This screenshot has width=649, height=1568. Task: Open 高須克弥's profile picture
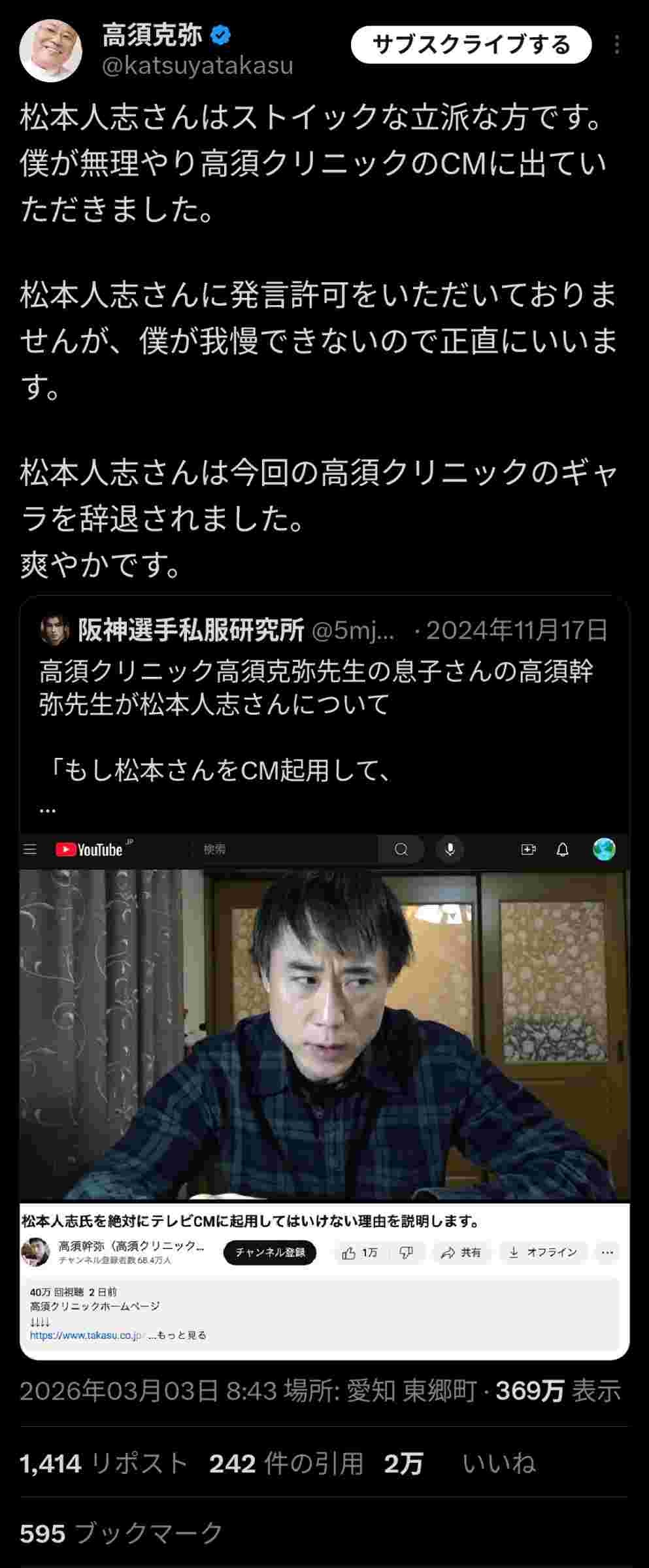click(x=51, y=50)
